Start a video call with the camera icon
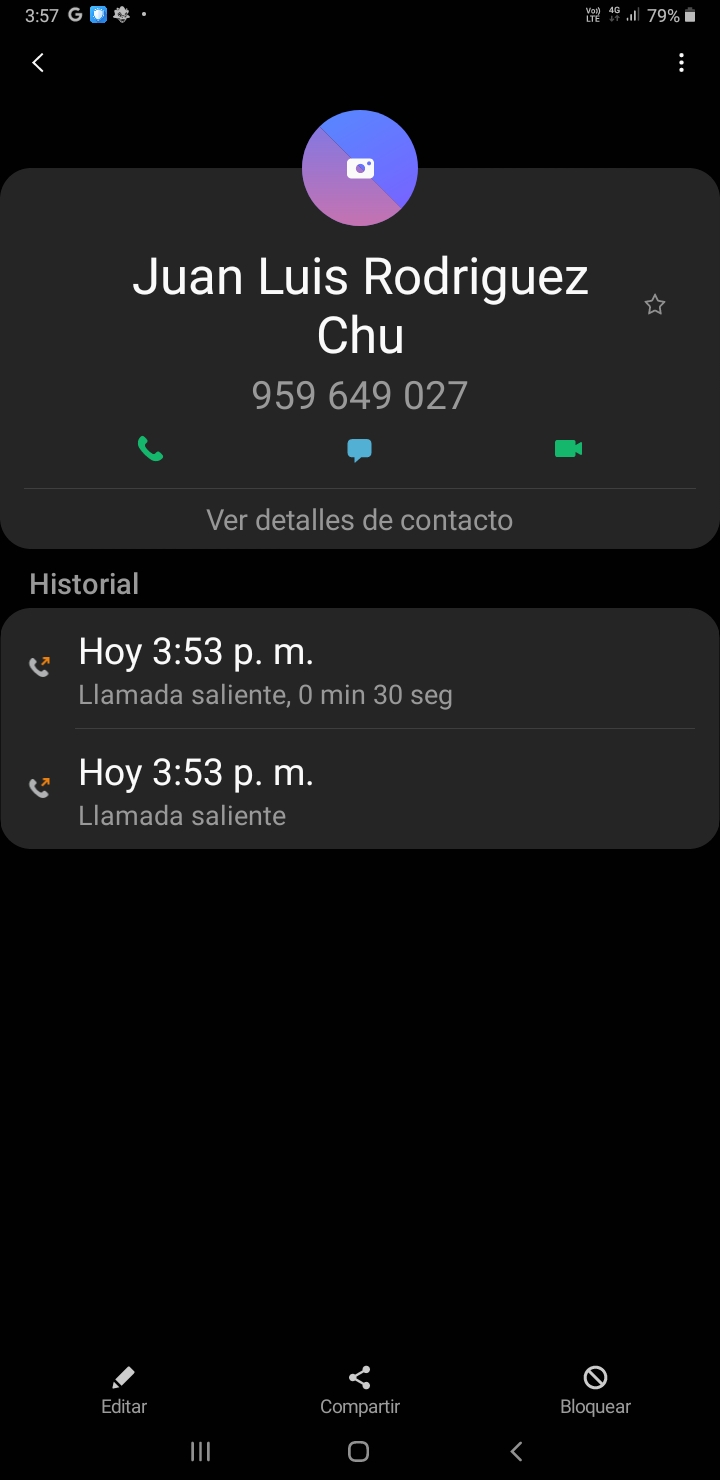The width and height of the screenshot is (720, 1480). click(x=568, y=449)
